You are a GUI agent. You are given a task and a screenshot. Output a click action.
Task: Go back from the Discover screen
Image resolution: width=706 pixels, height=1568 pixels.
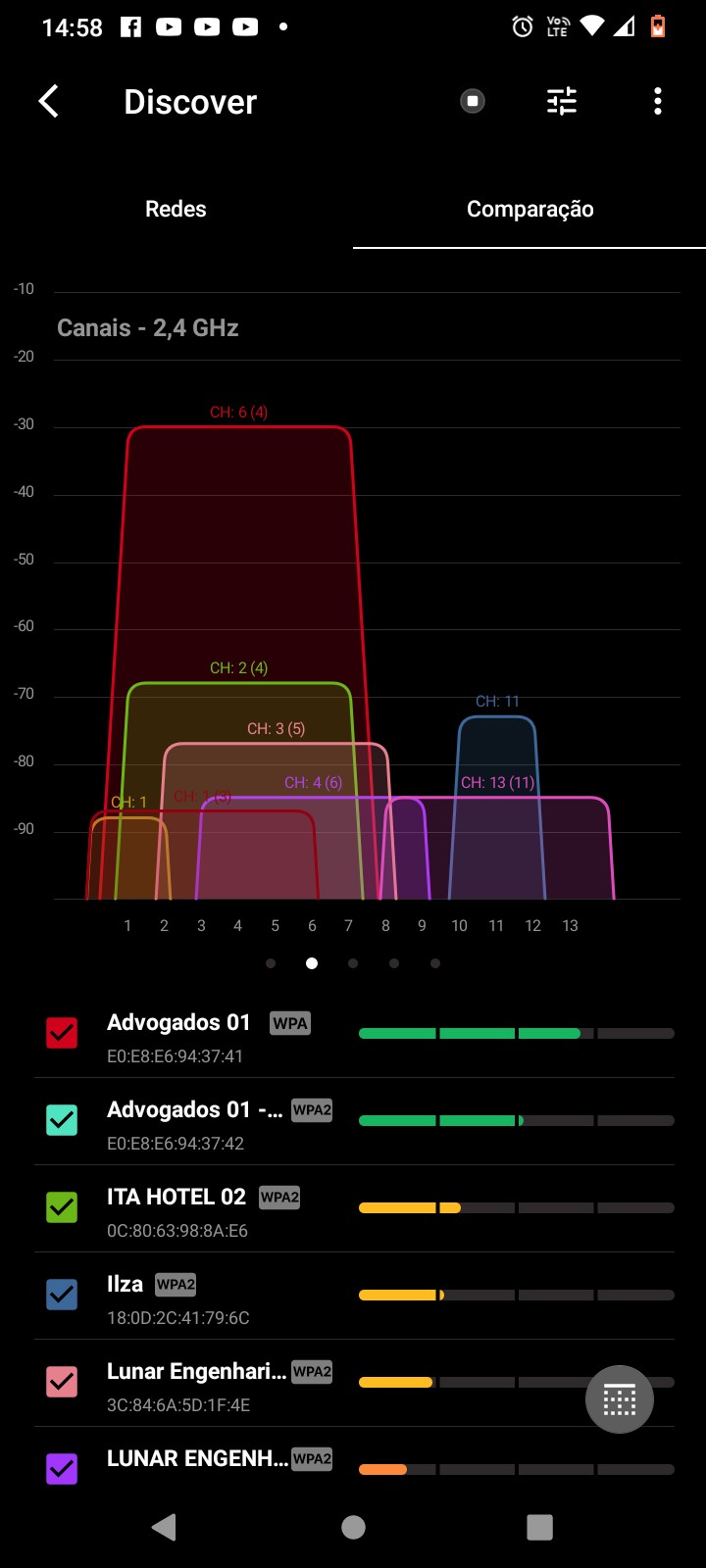(x=48, y=101)
